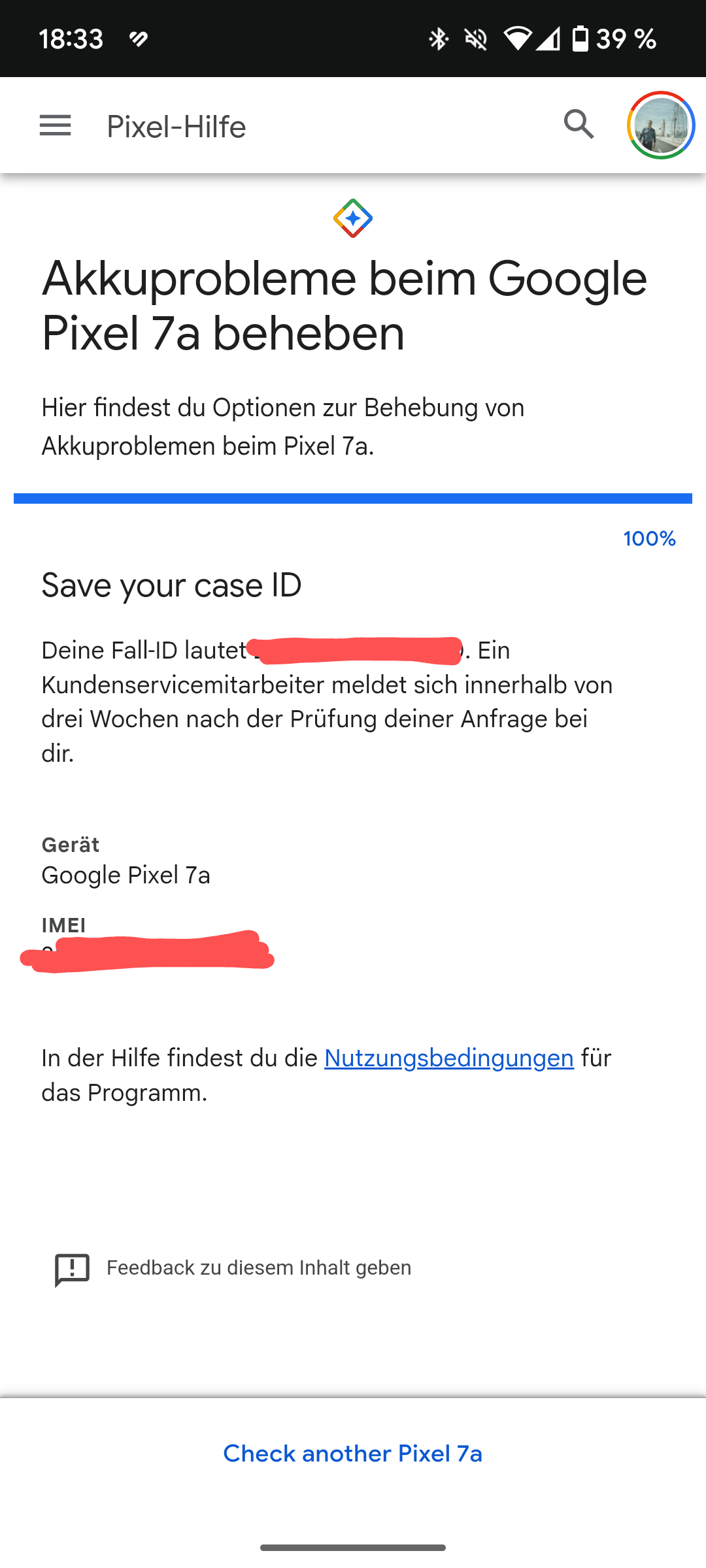This screenshot has height=1568, width=706.
Task: Open the account profile avatar
Action: 661,125
